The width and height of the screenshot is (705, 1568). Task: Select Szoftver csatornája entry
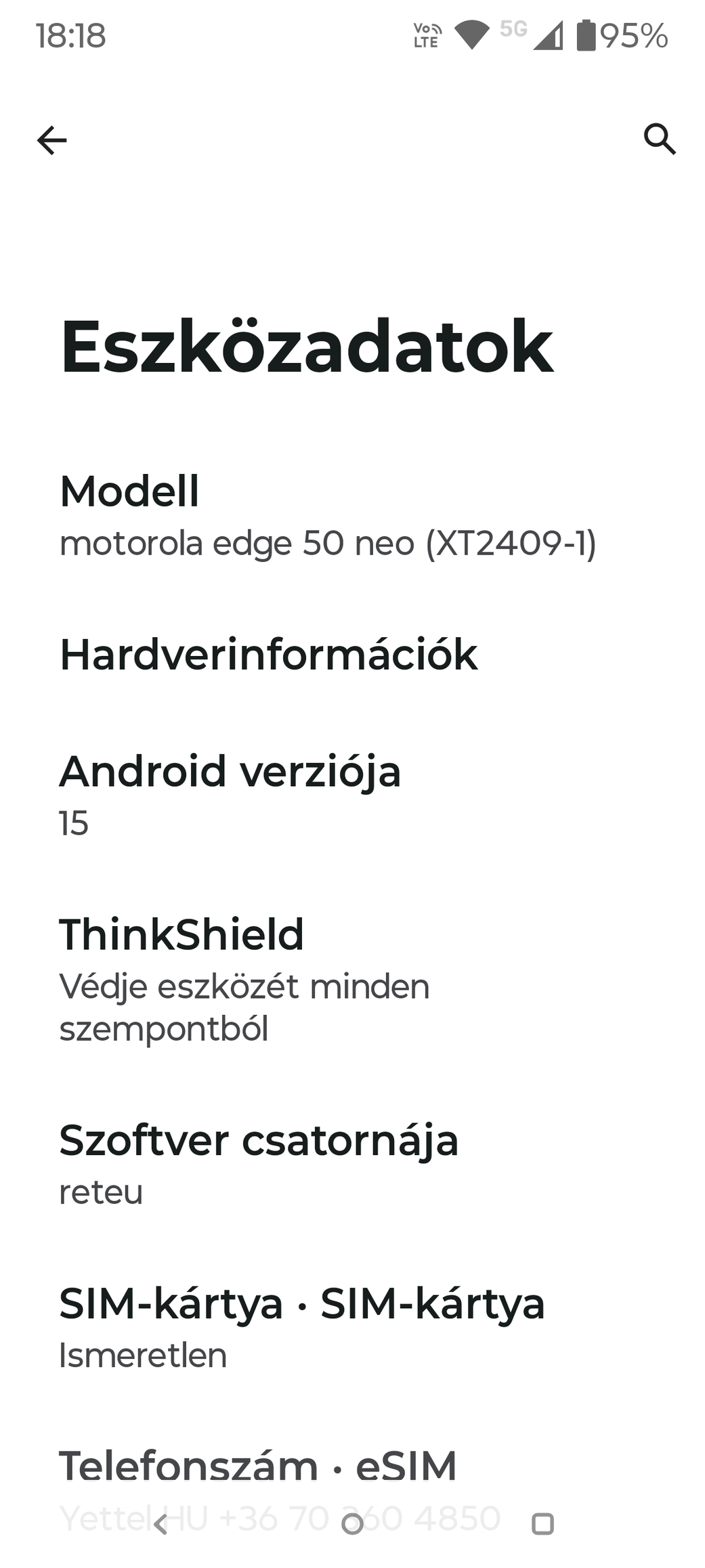click(352, 1165)
